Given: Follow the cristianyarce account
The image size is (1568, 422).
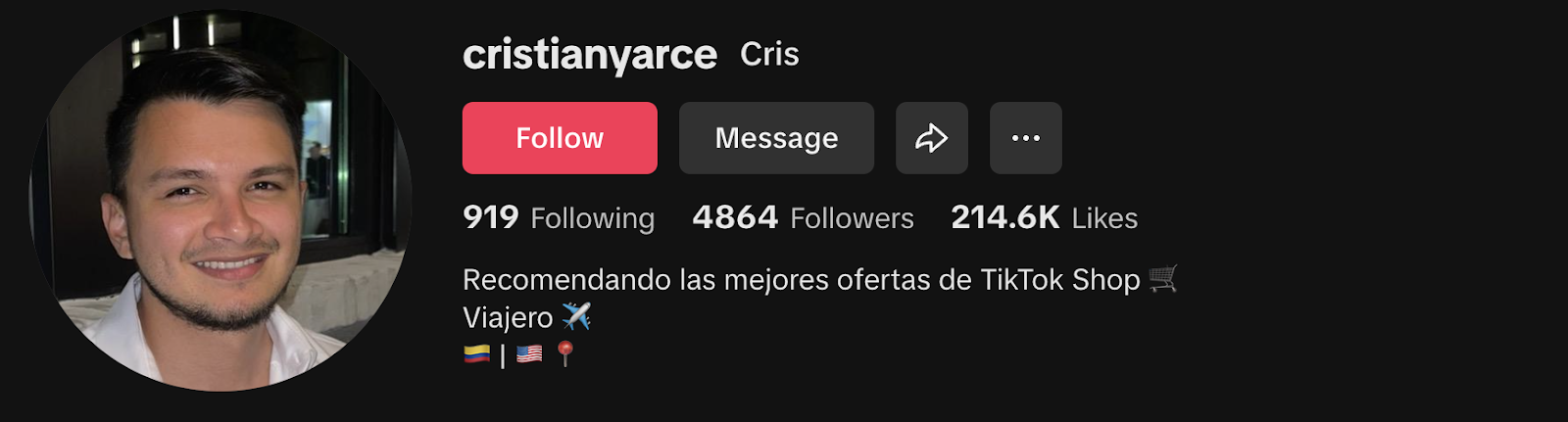Looking at the screenshot, I should coord(560,138).
